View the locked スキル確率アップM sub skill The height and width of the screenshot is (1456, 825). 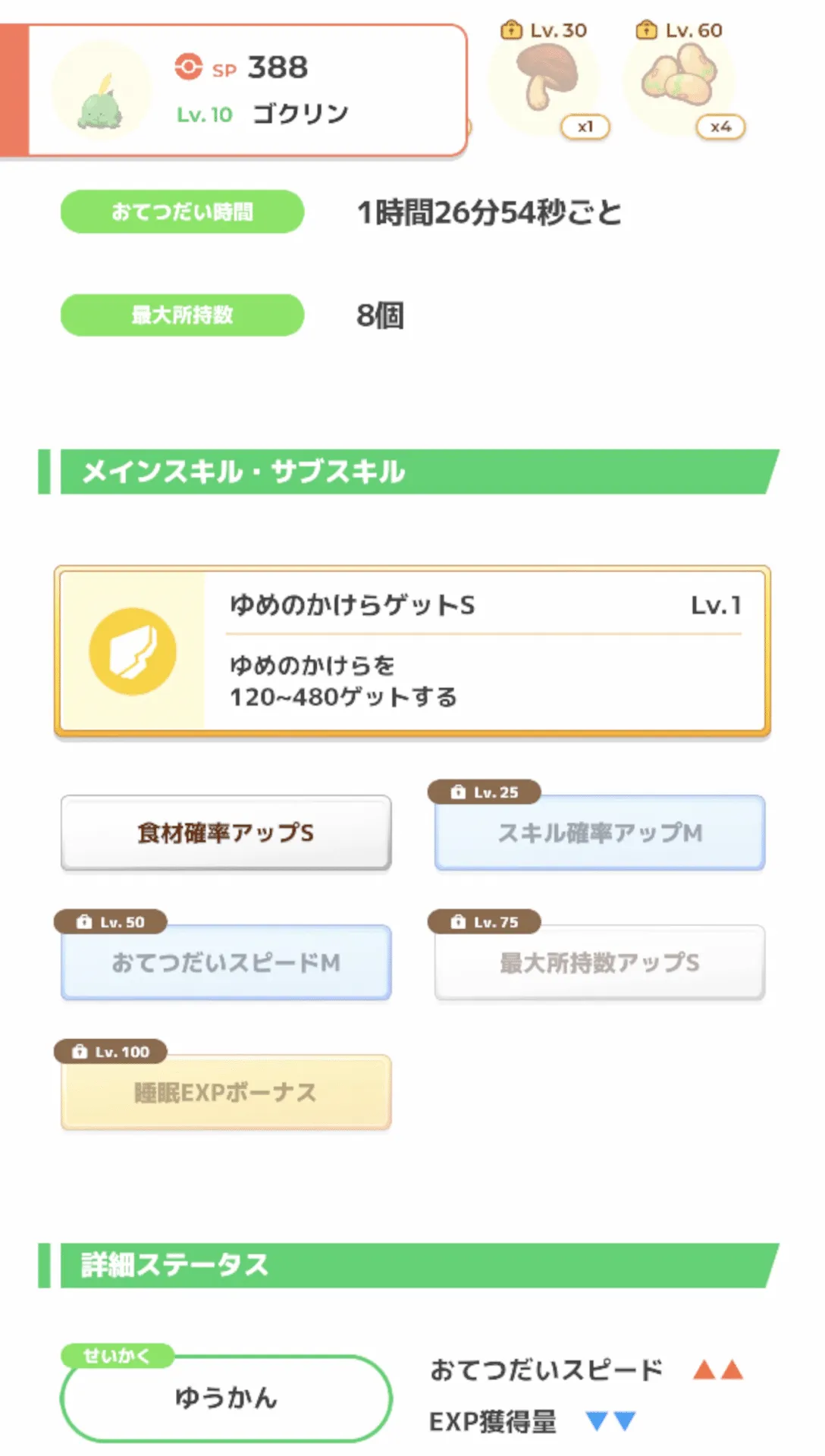(599, 833)
